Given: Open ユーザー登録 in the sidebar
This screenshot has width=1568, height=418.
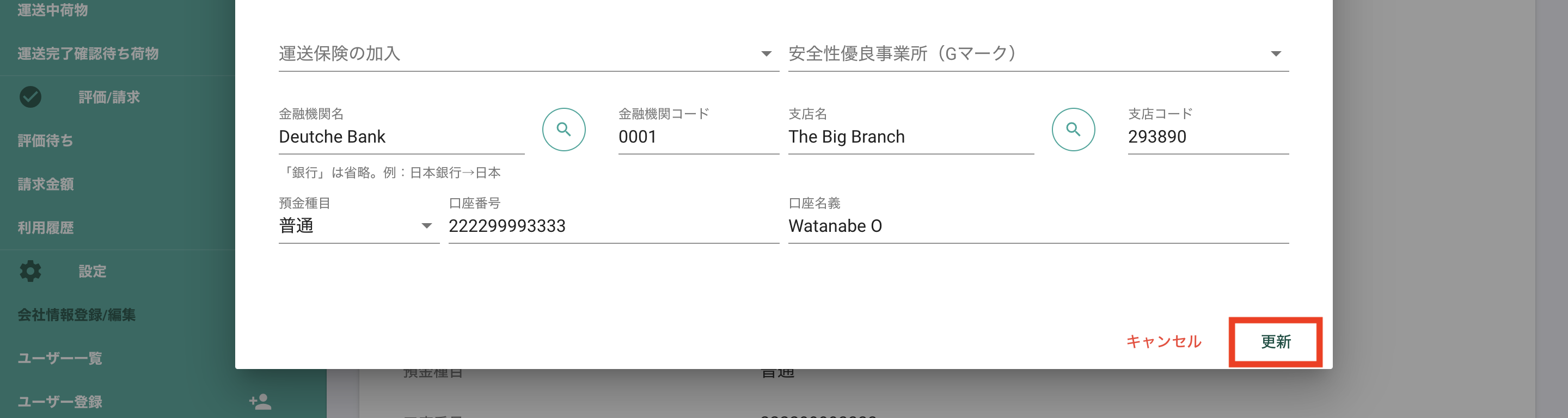Looking at the screenshot, I should pos(60,402).
